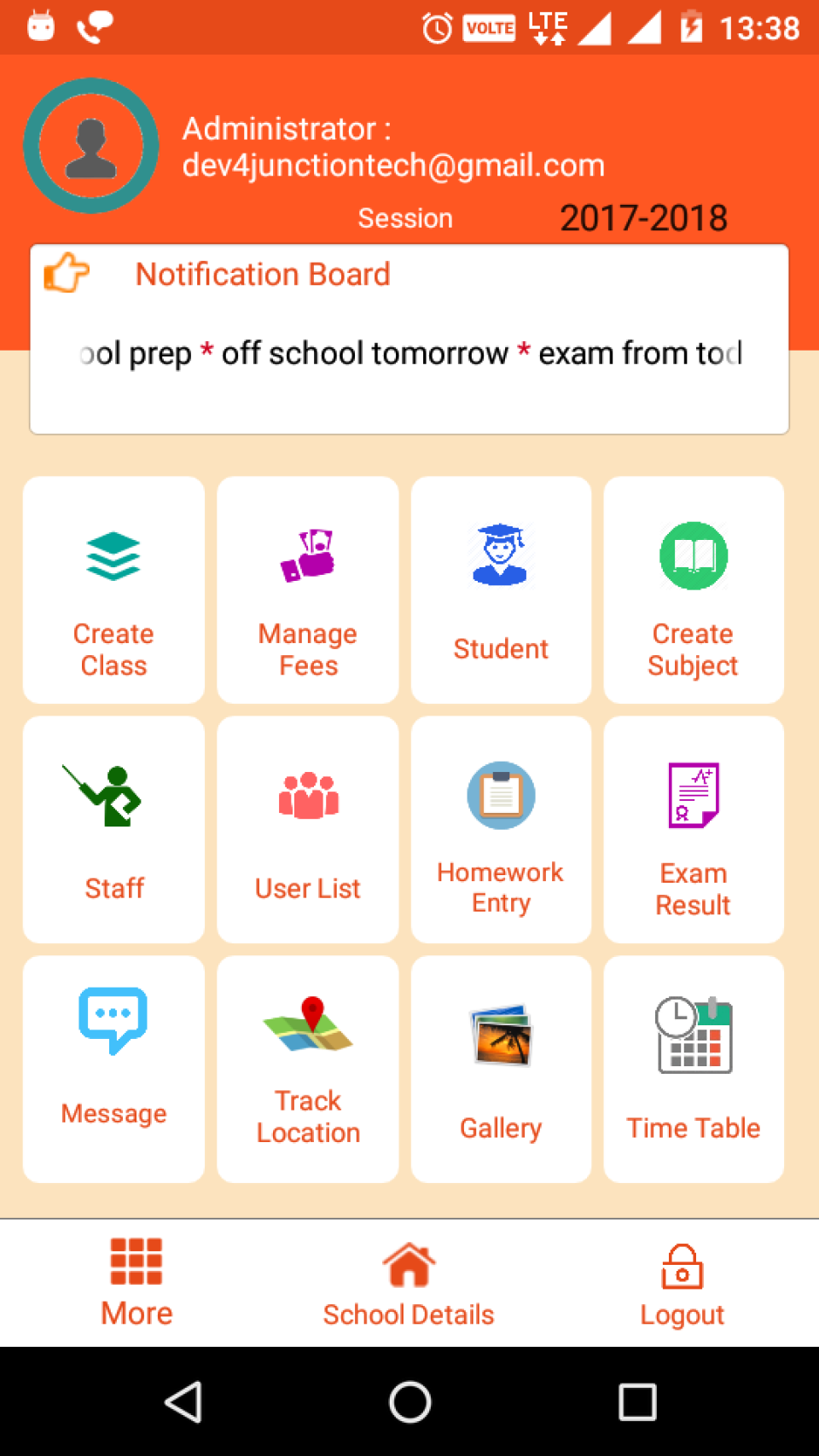Log out of the administrator account
The width and height of the screenshot is (819, 1456).
[682, 1283]
